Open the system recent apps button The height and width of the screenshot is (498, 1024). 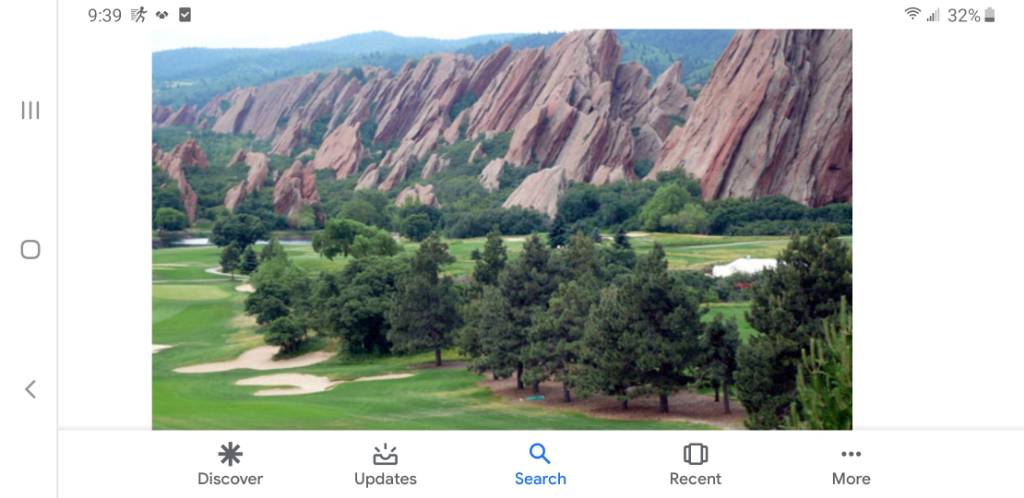coord(30,110)
